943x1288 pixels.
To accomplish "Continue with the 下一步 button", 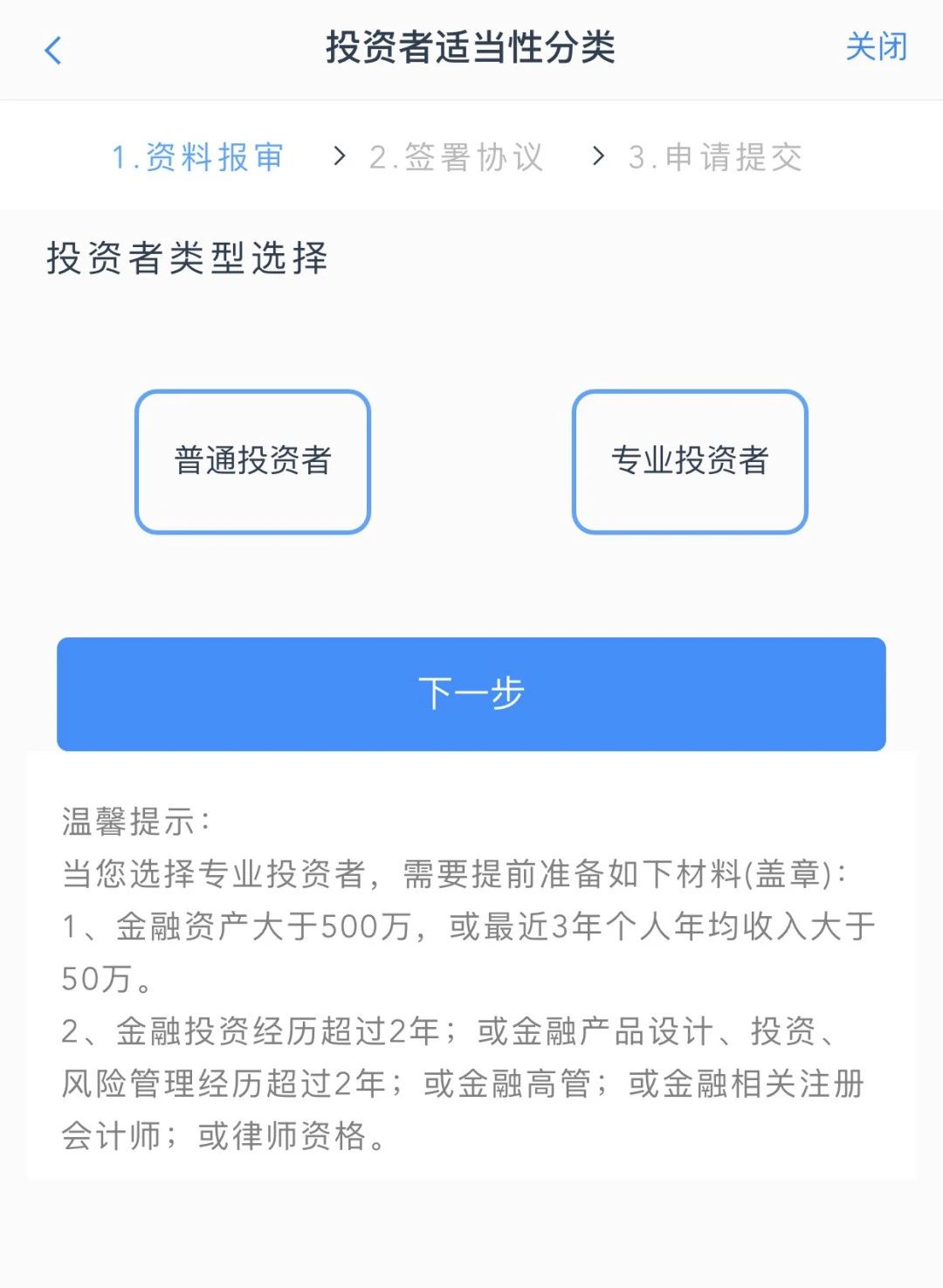I will [471, 693].
